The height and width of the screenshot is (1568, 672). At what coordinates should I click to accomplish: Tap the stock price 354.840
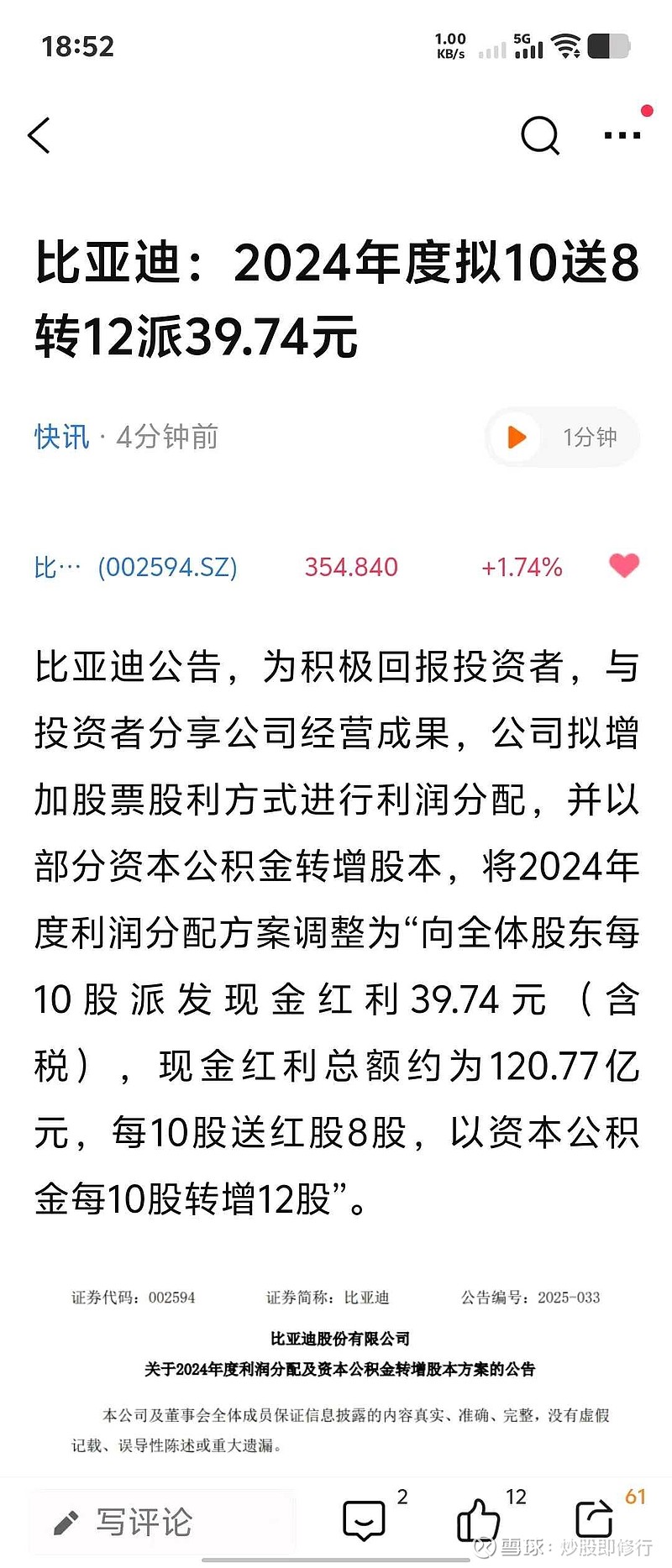[352, 567]
